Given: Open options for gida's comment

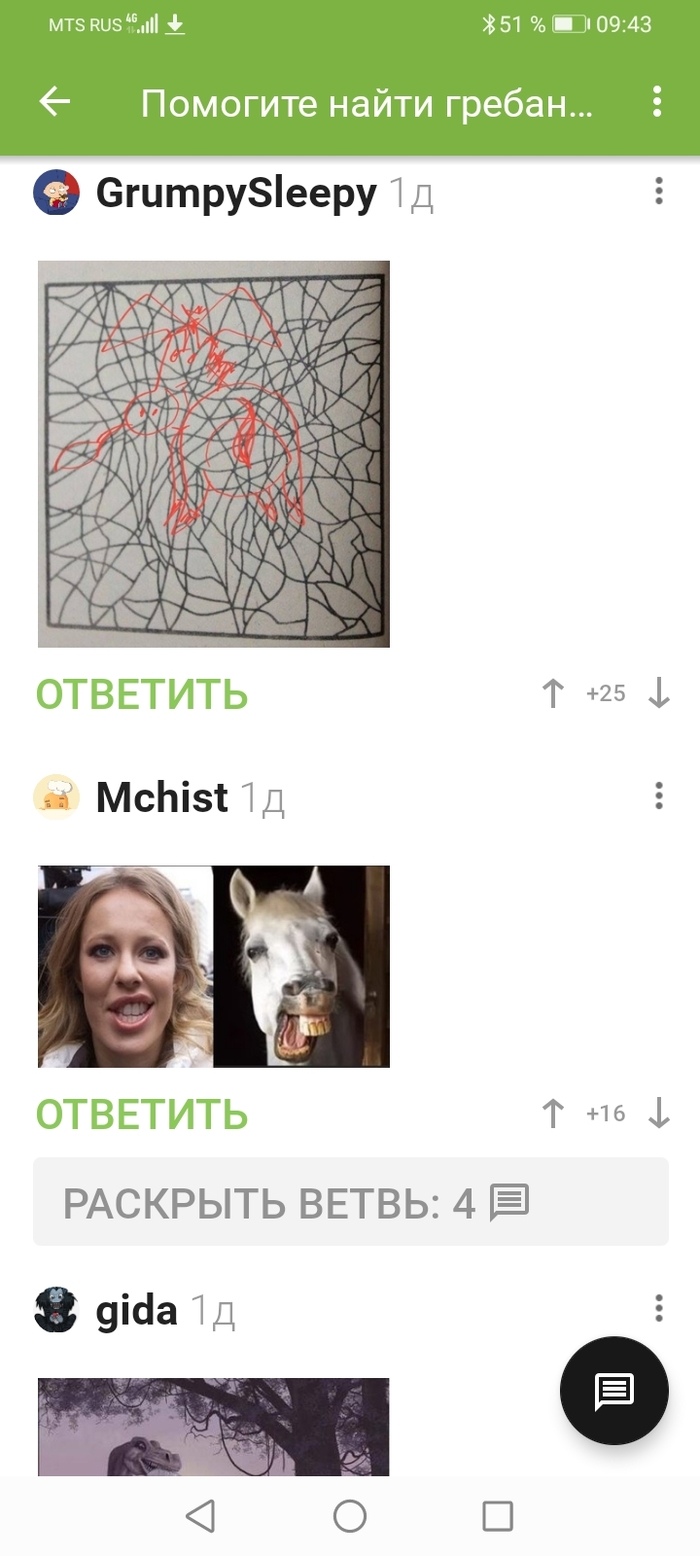Looking at the screenshot, I should (658, 1308).
